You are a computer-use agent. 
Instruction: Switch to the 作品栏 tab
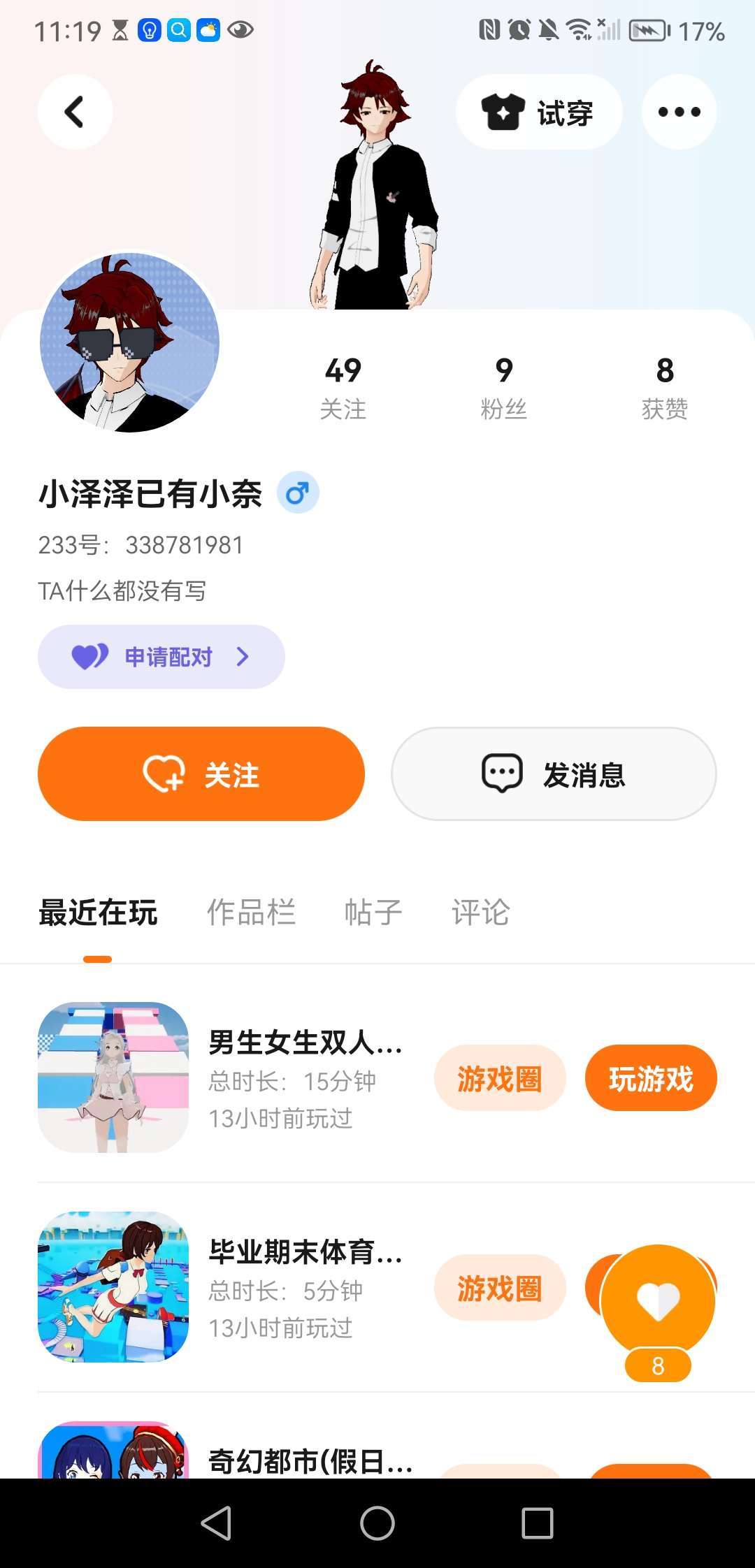click(x=251, y=913)
